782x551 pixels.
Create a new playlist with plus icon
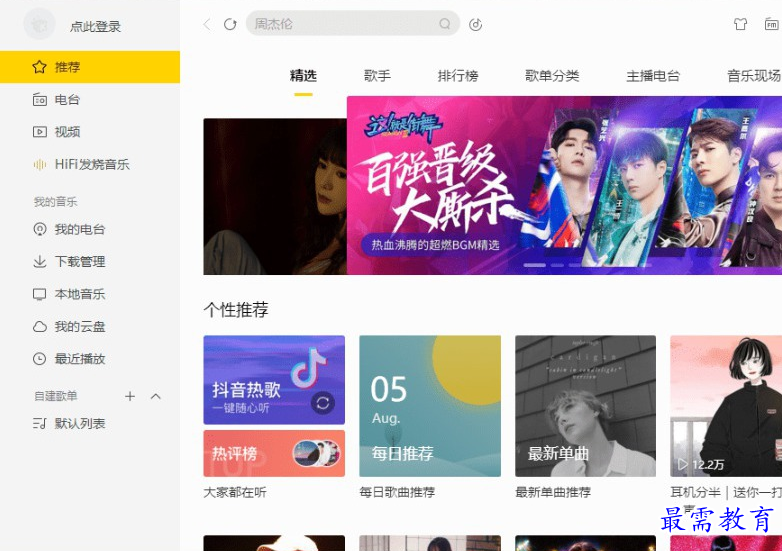[x=130, y=397]
